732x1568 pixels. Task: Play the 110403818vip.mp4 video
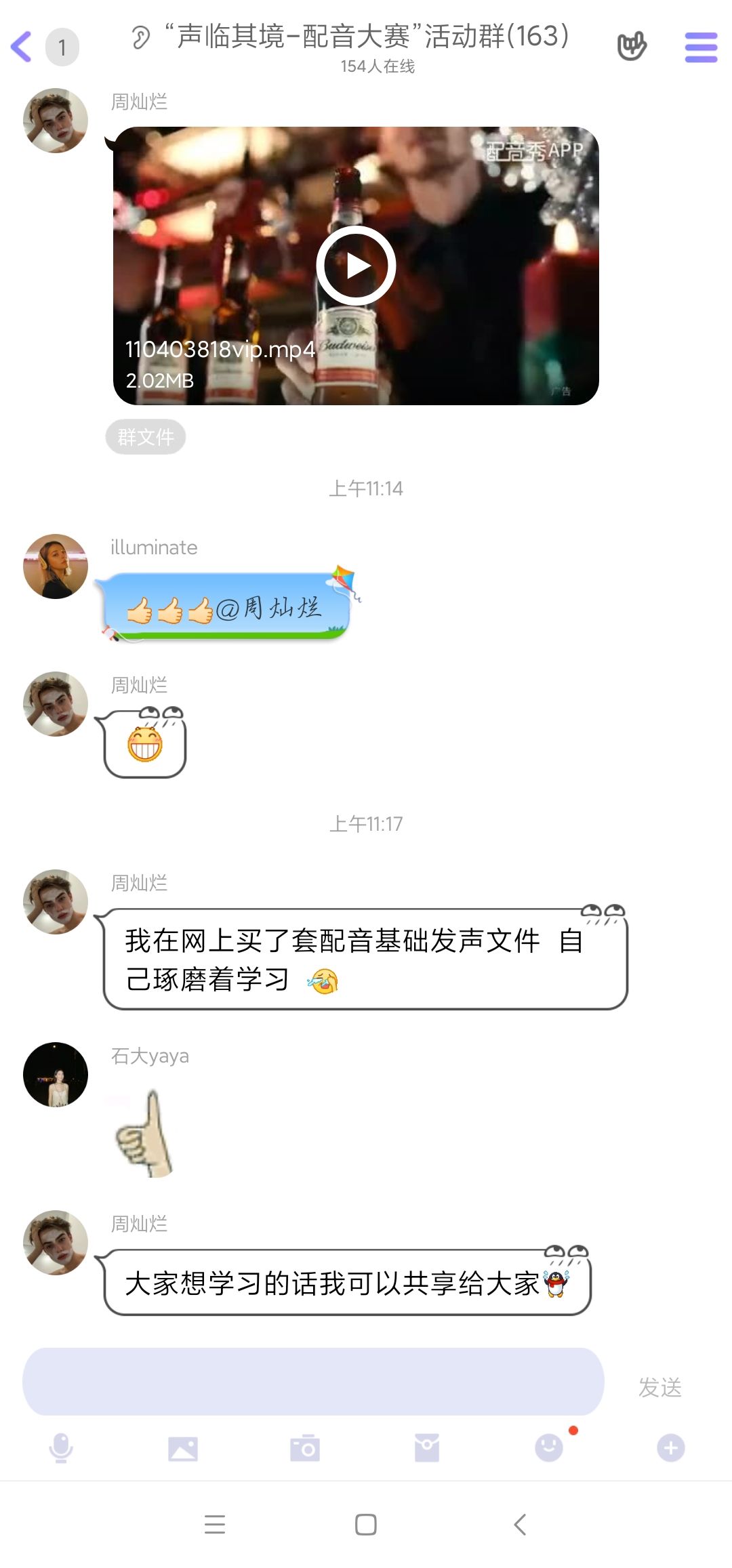pyautogui.click(x=356, y=266)
